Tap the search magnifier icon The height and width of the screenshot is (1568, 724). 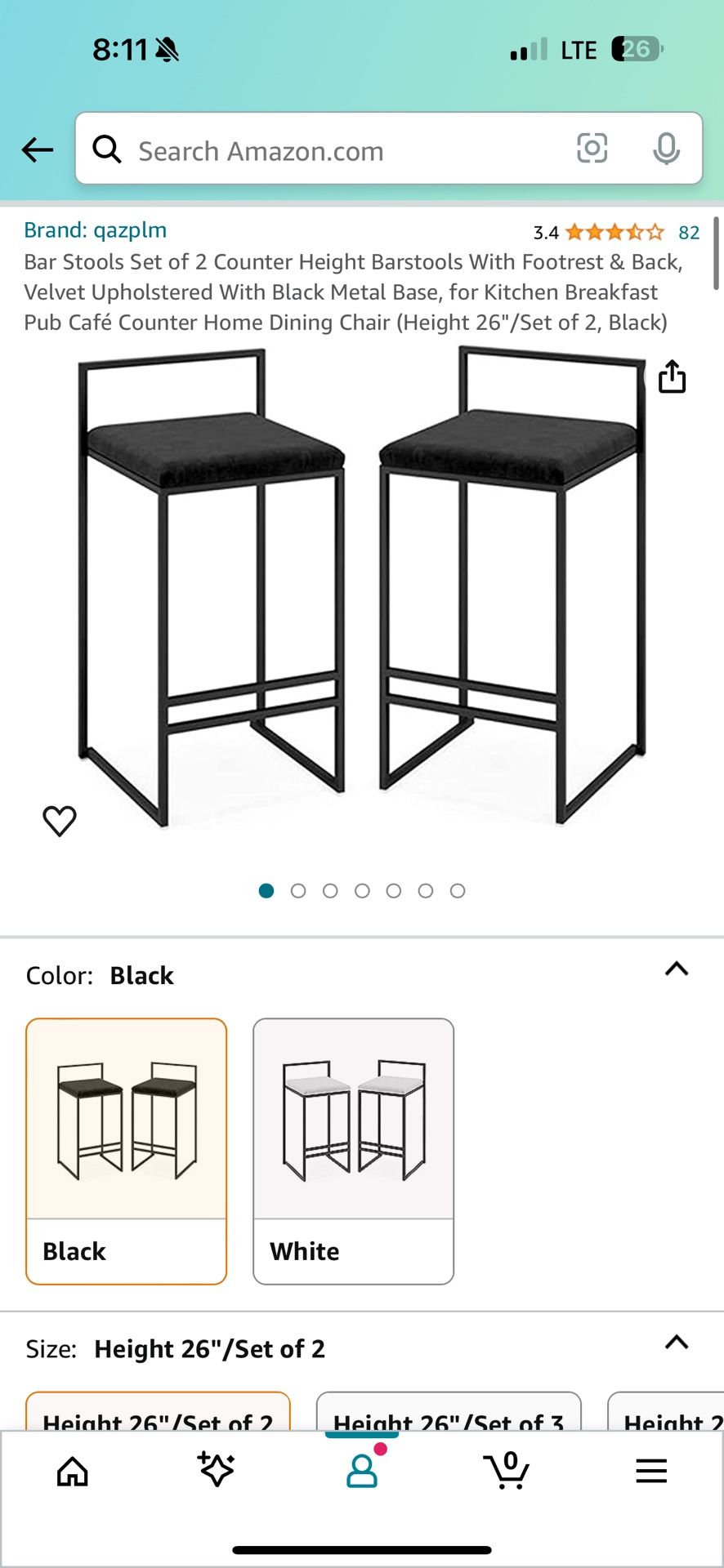(107, 149)
